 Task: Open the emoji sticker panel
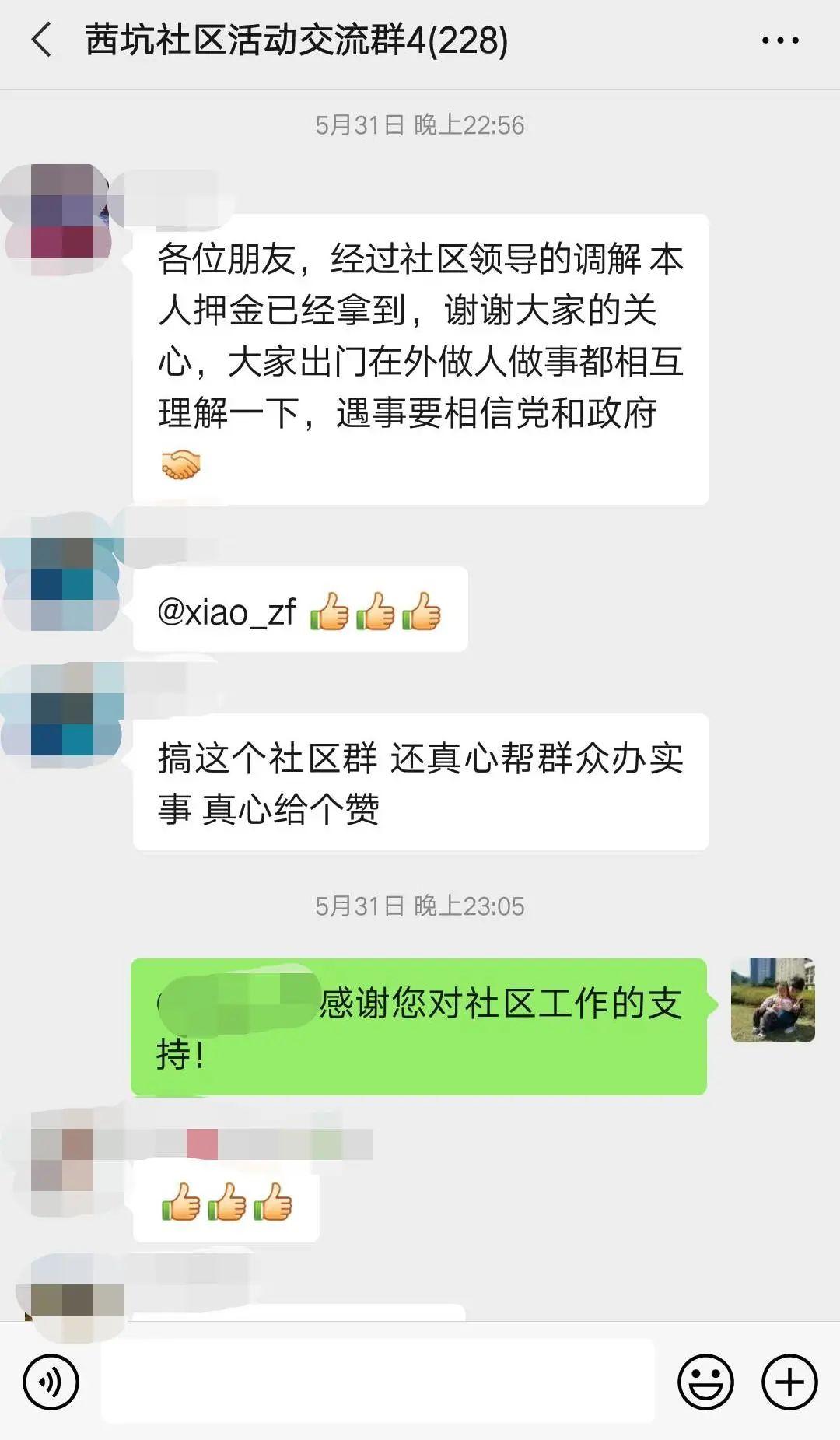point(705,1382)
